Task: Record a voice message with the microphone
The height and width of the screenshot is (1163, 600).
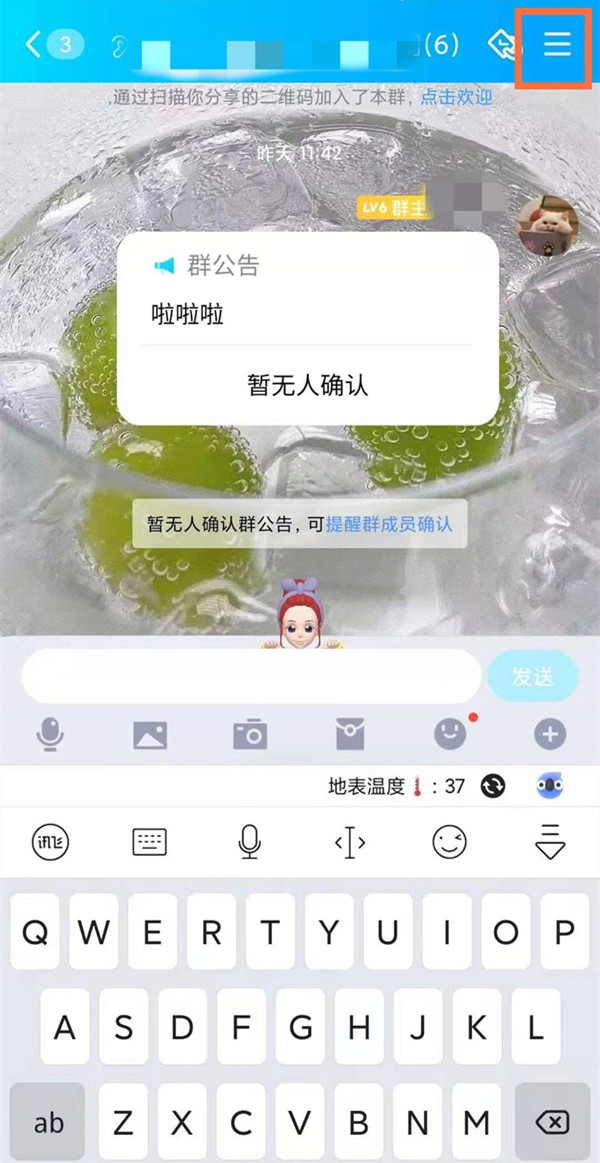Action: coord(50,735)
